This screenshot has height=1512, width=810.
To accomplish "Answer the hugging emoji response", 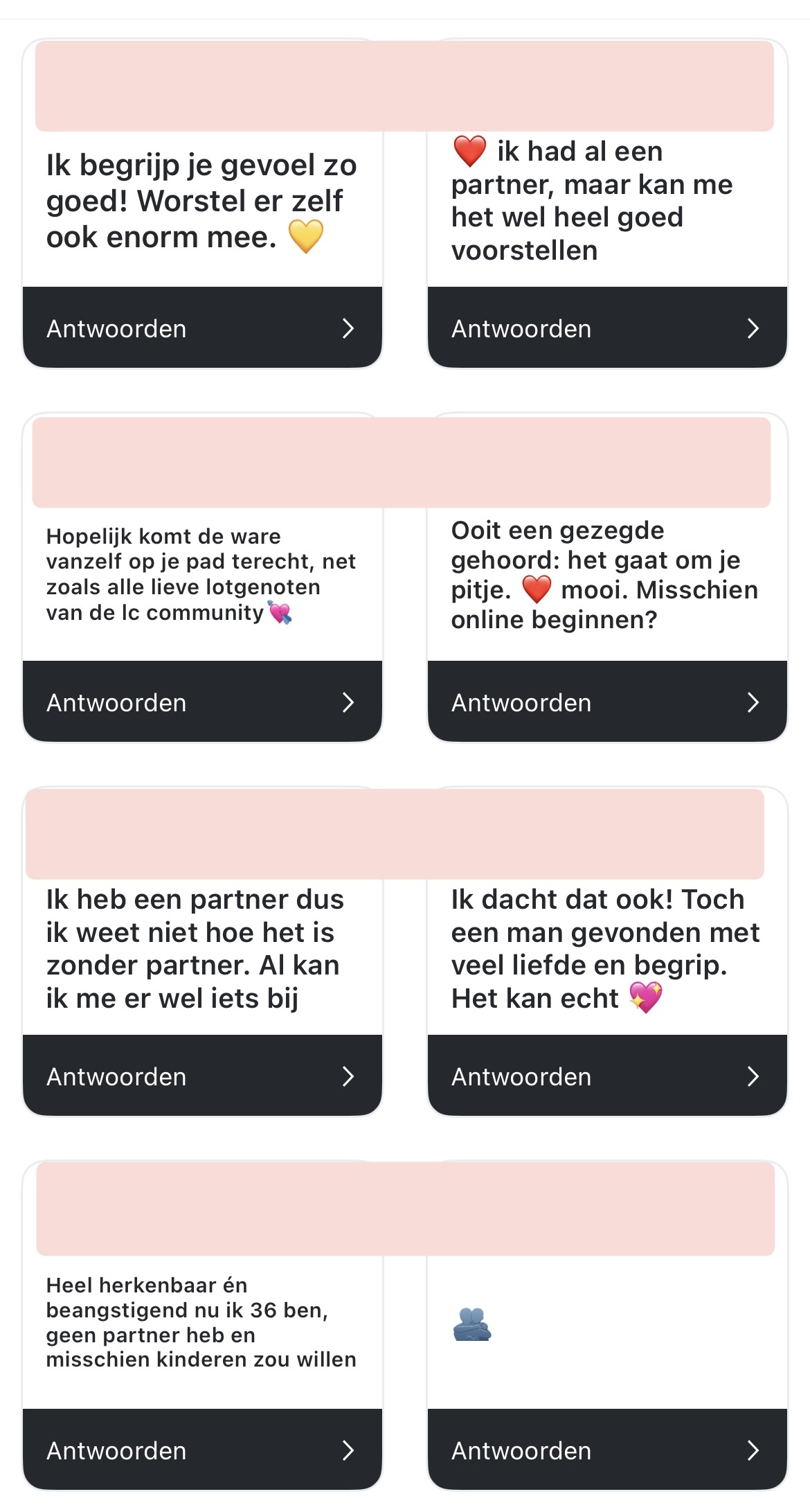I will [x=606, y=1450].
